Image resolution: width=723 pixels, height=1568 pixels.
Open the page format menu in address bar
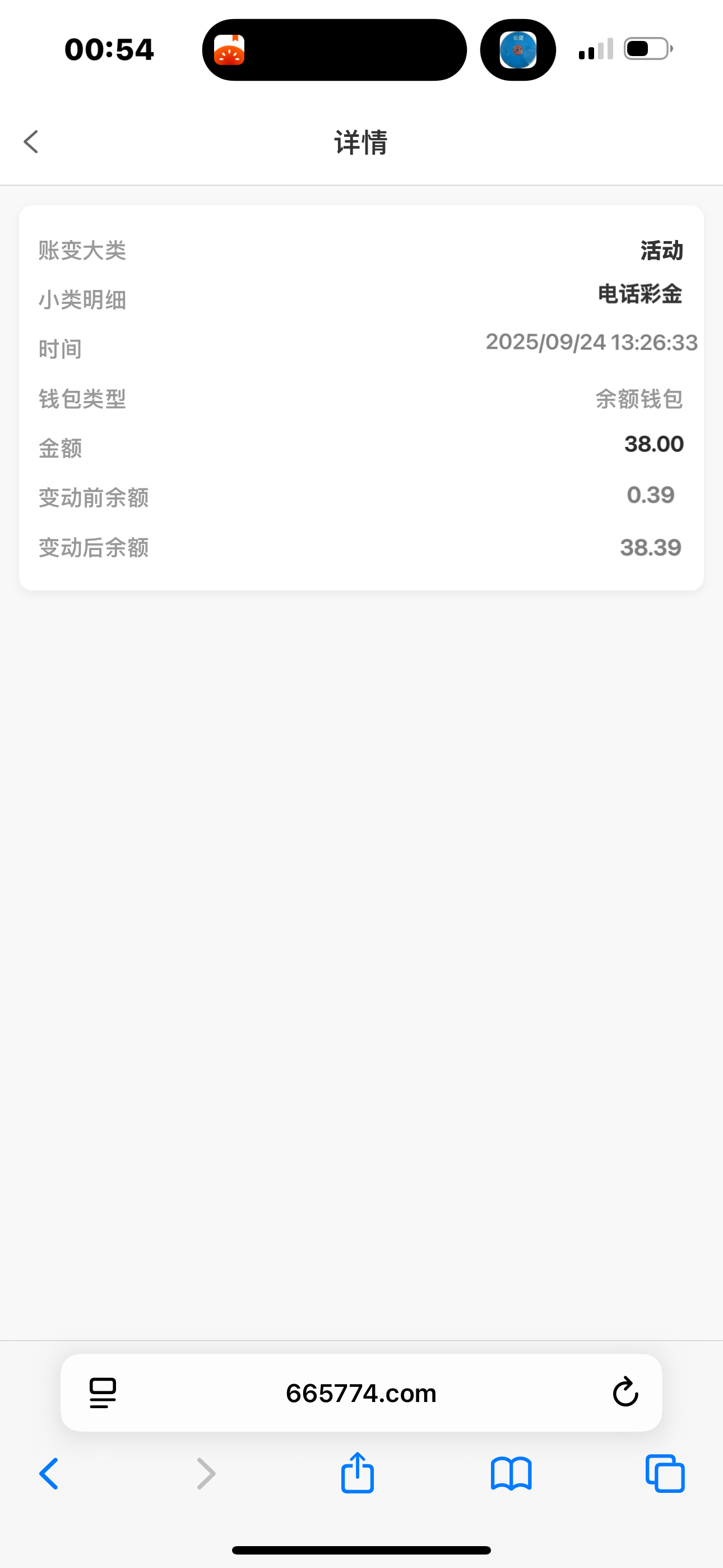point(103,1392)
